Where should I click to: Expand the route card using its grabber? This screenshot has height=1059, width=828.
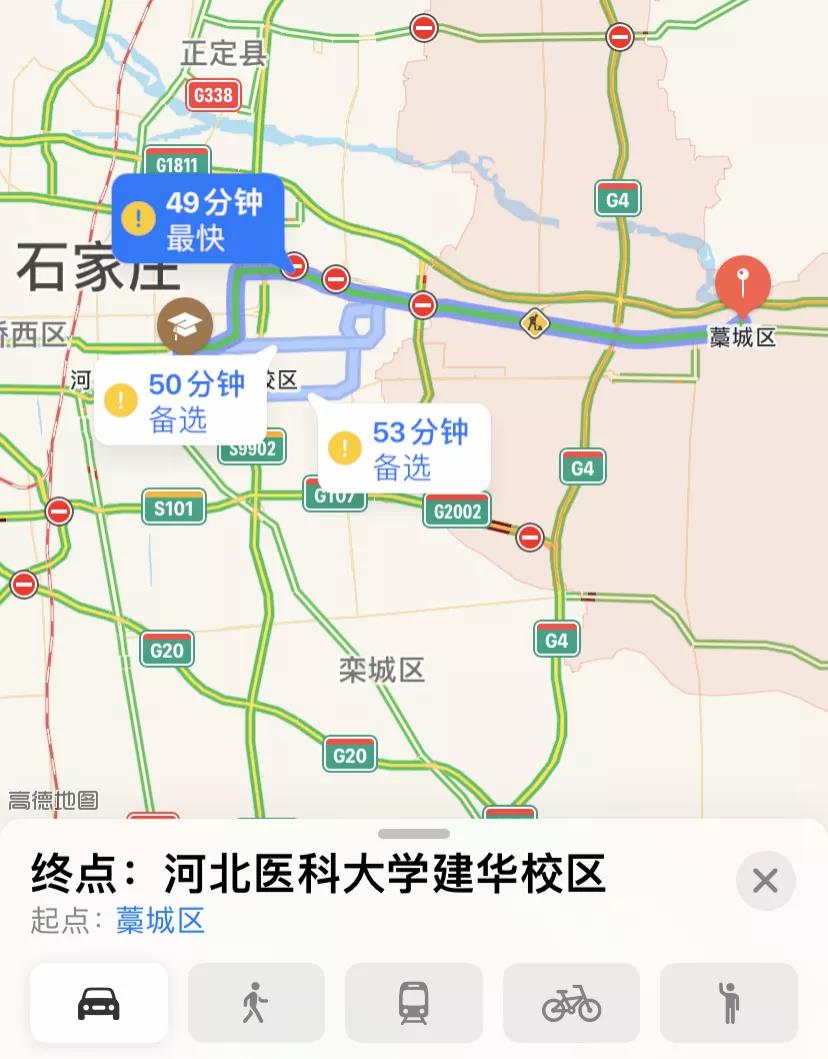(414, 834)
